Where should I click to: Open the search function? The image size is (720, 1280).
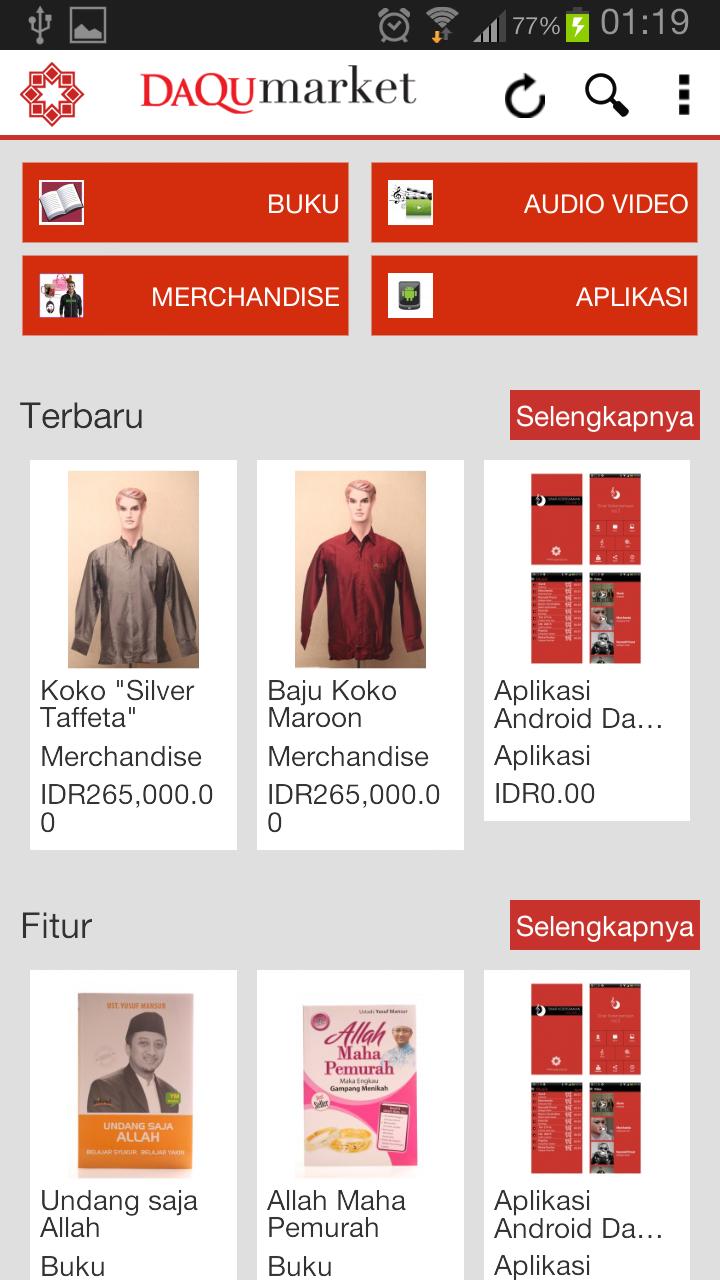(x=604, y=95)
